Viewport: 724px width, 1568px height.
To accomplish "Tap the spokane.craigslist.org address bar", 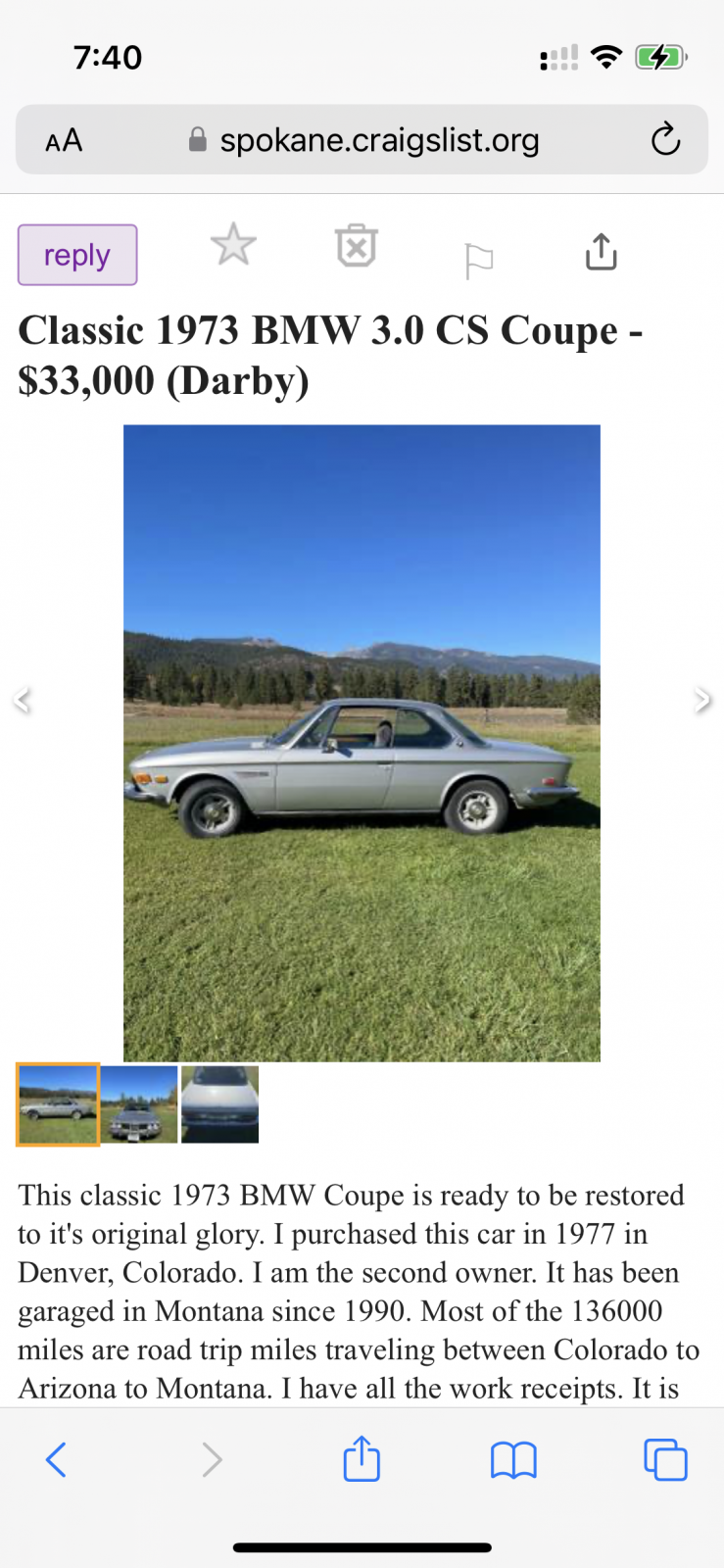I will [x=362, y=139].
